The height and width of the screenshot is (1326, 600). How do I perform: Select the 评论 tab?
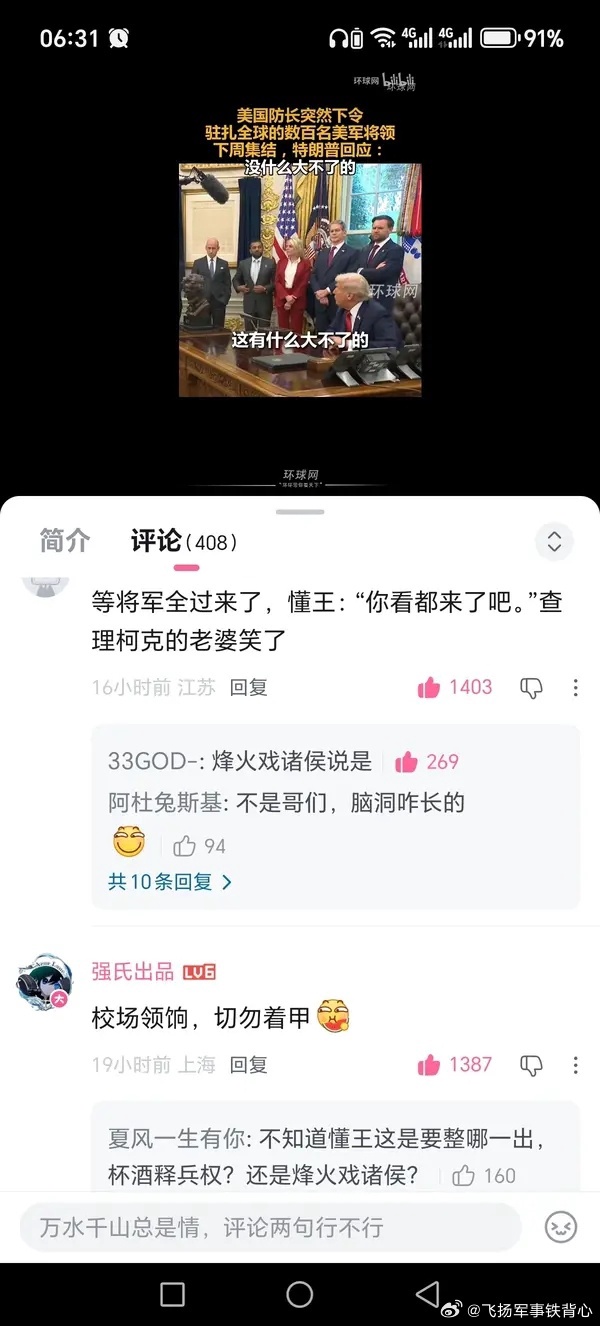pos(157,542)
